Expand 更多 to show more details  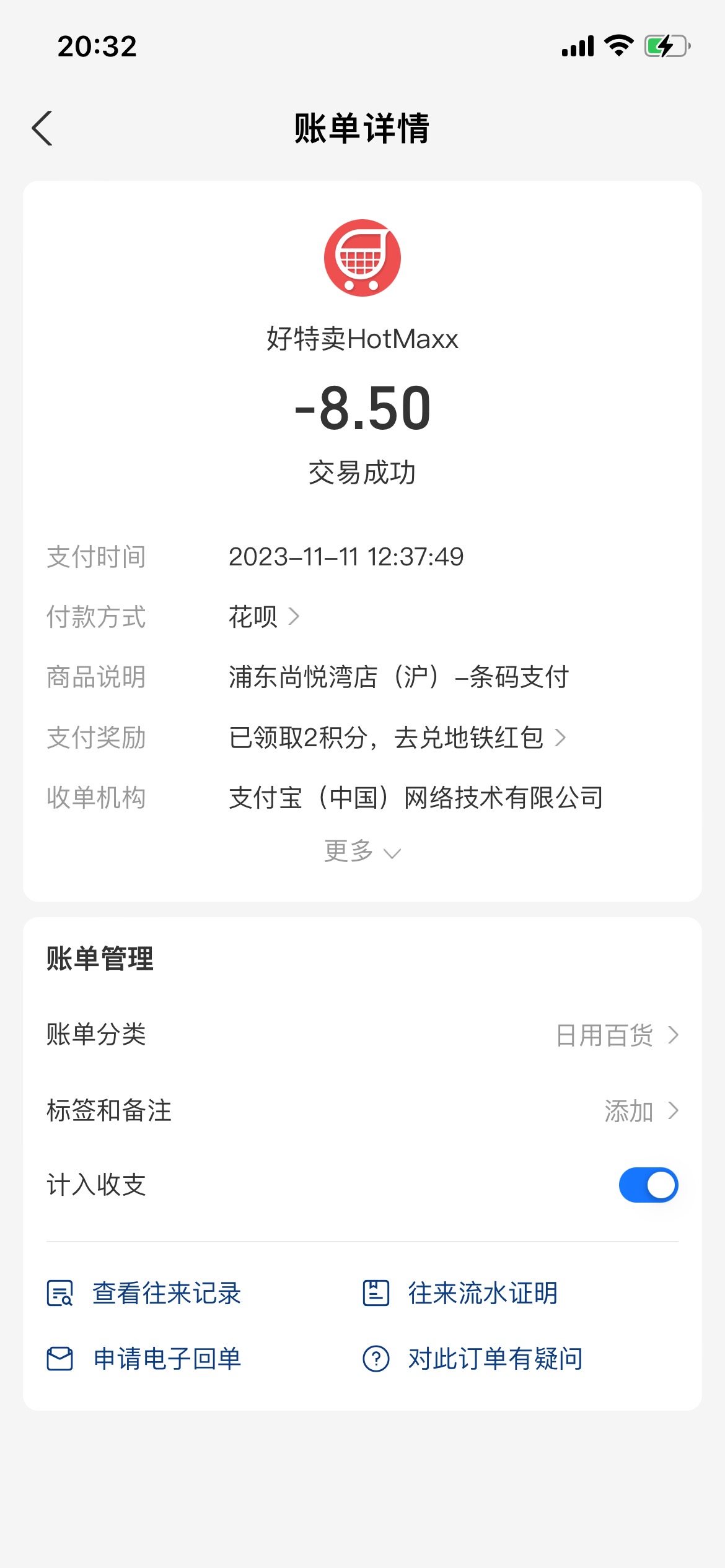pyautogui.click(x=362, y=852)
